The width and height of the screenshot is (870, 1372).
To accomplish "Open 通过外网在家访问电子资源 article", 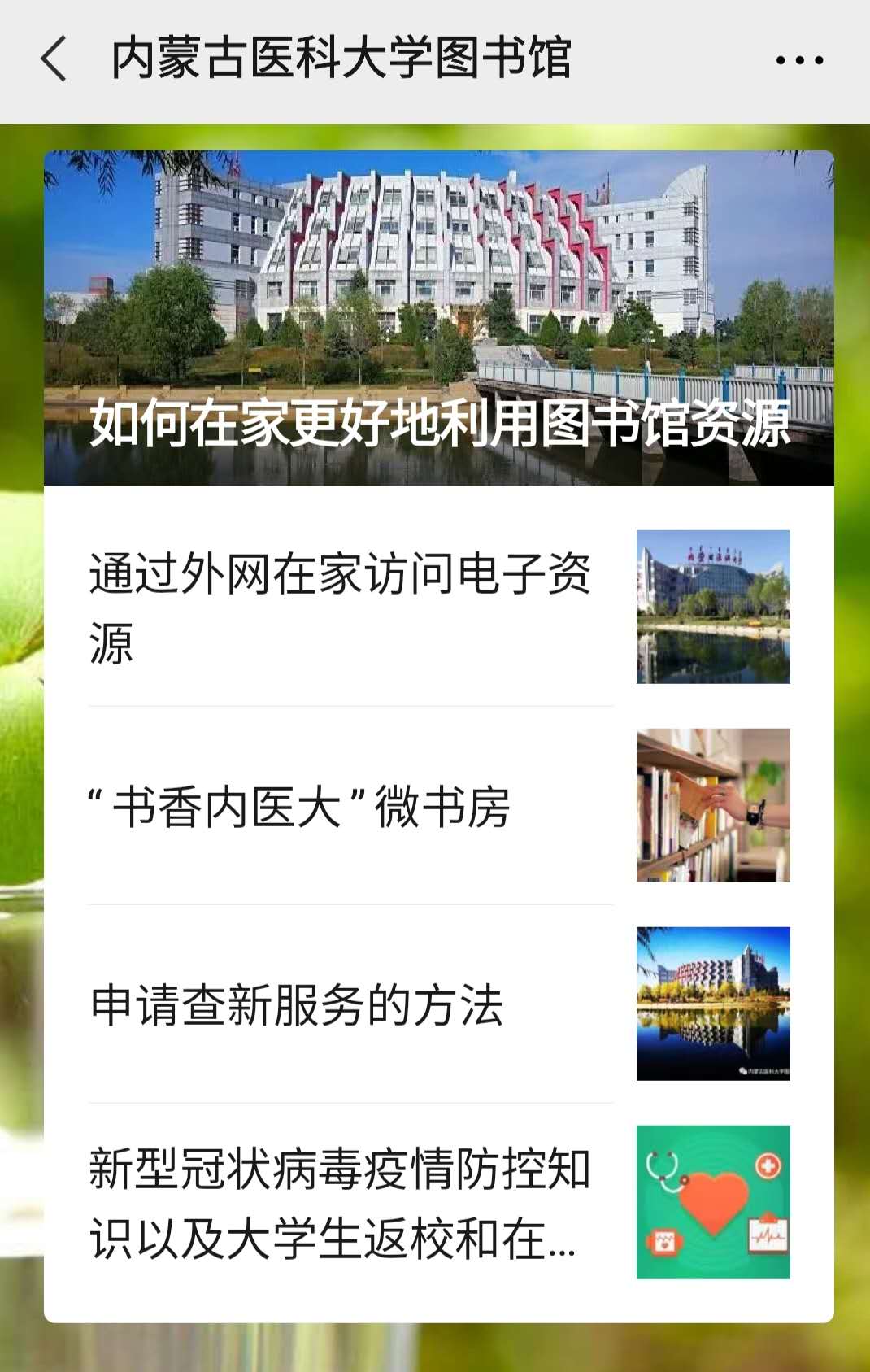I will (340, 608).
